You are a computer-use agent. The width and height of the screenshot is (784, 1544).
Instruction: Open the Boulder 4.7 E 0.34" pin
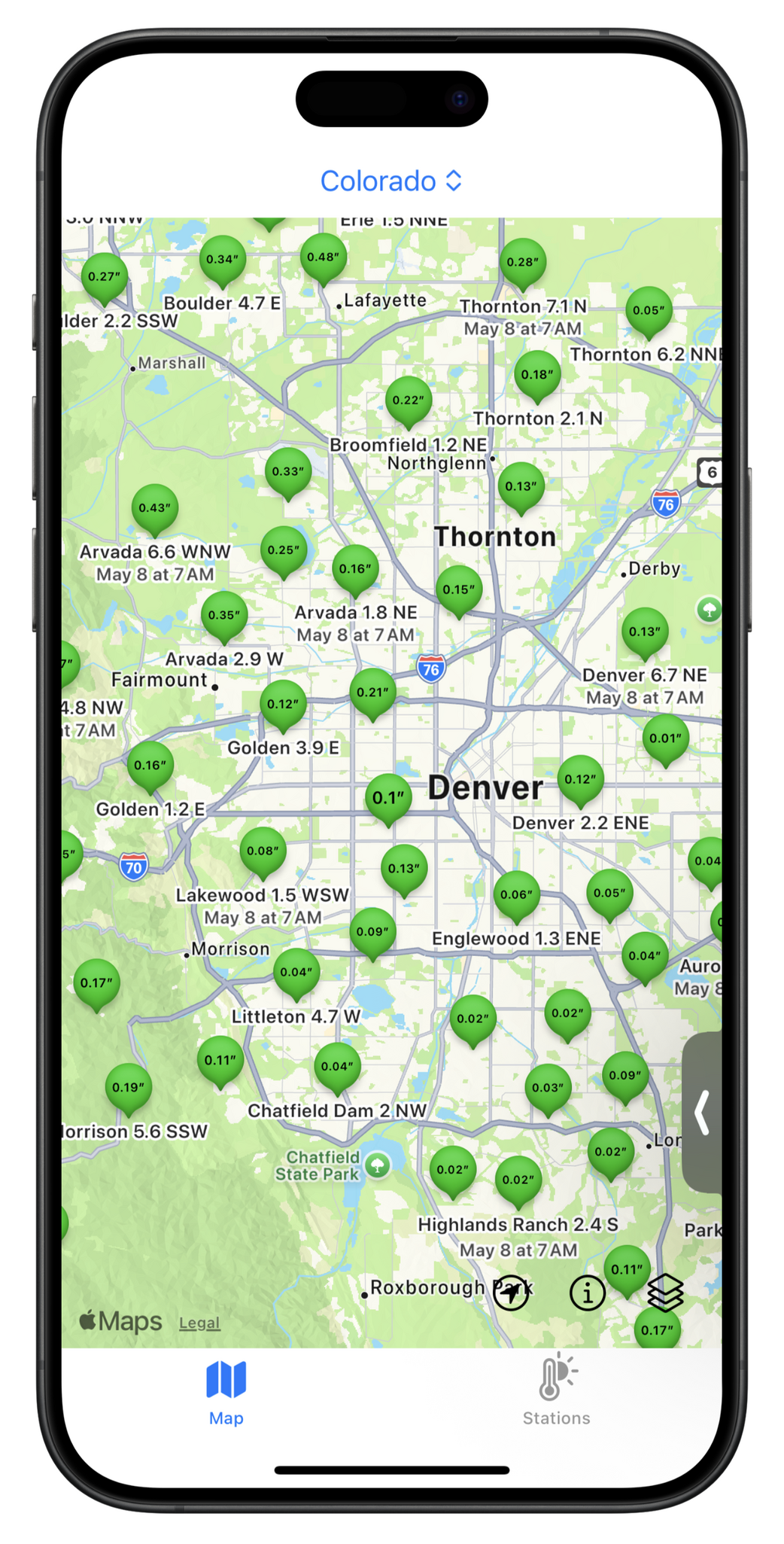click(x=223, y=260)
